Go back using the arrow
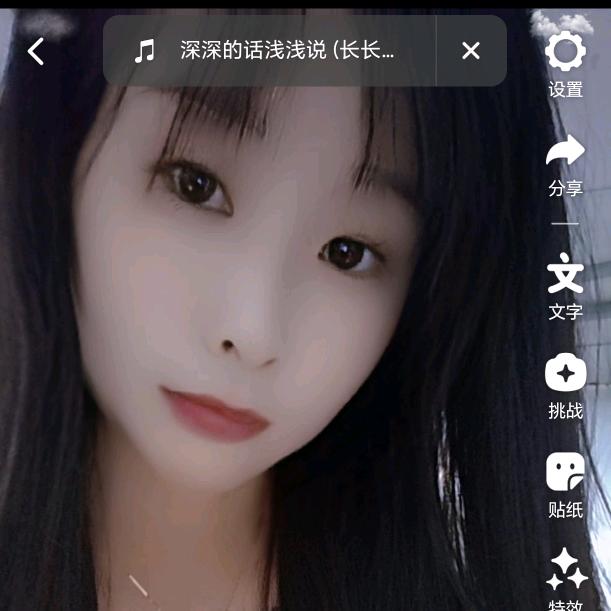 click(x=36, y=51)
